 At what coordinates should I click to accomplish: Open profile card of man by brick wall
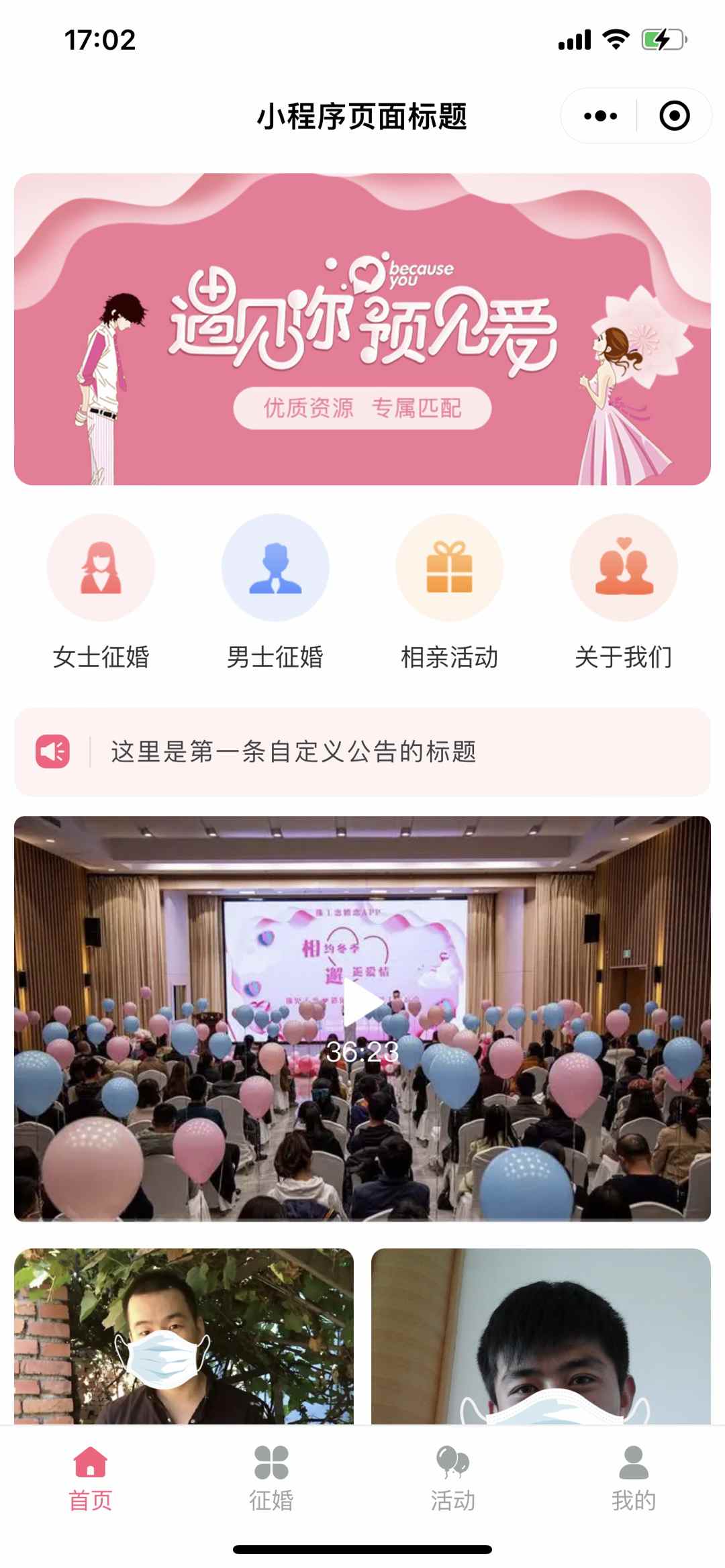coord(184,1335)
